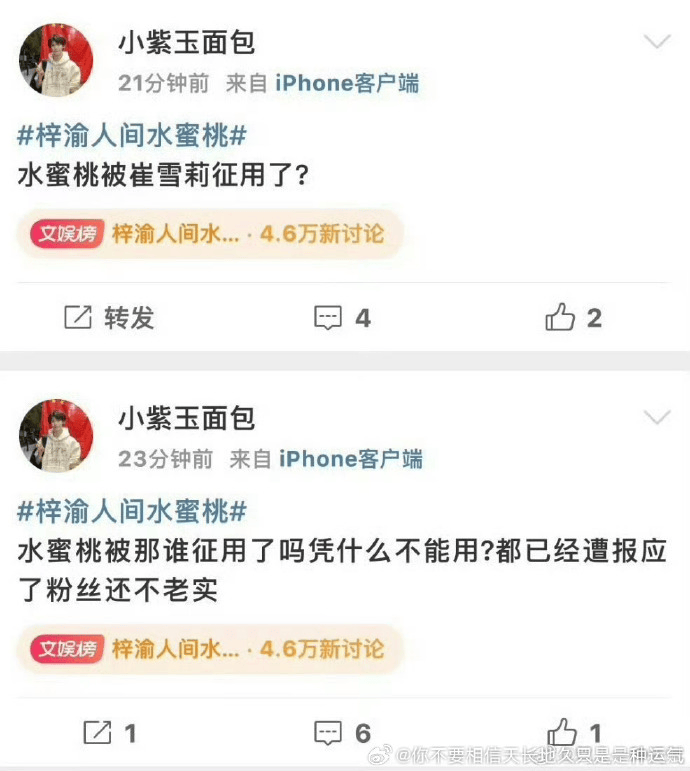Screen dimensions: 690x771
Task: Open 文娱榜 topic chip under the 遭报应 post
Action: tap(207, 648)
